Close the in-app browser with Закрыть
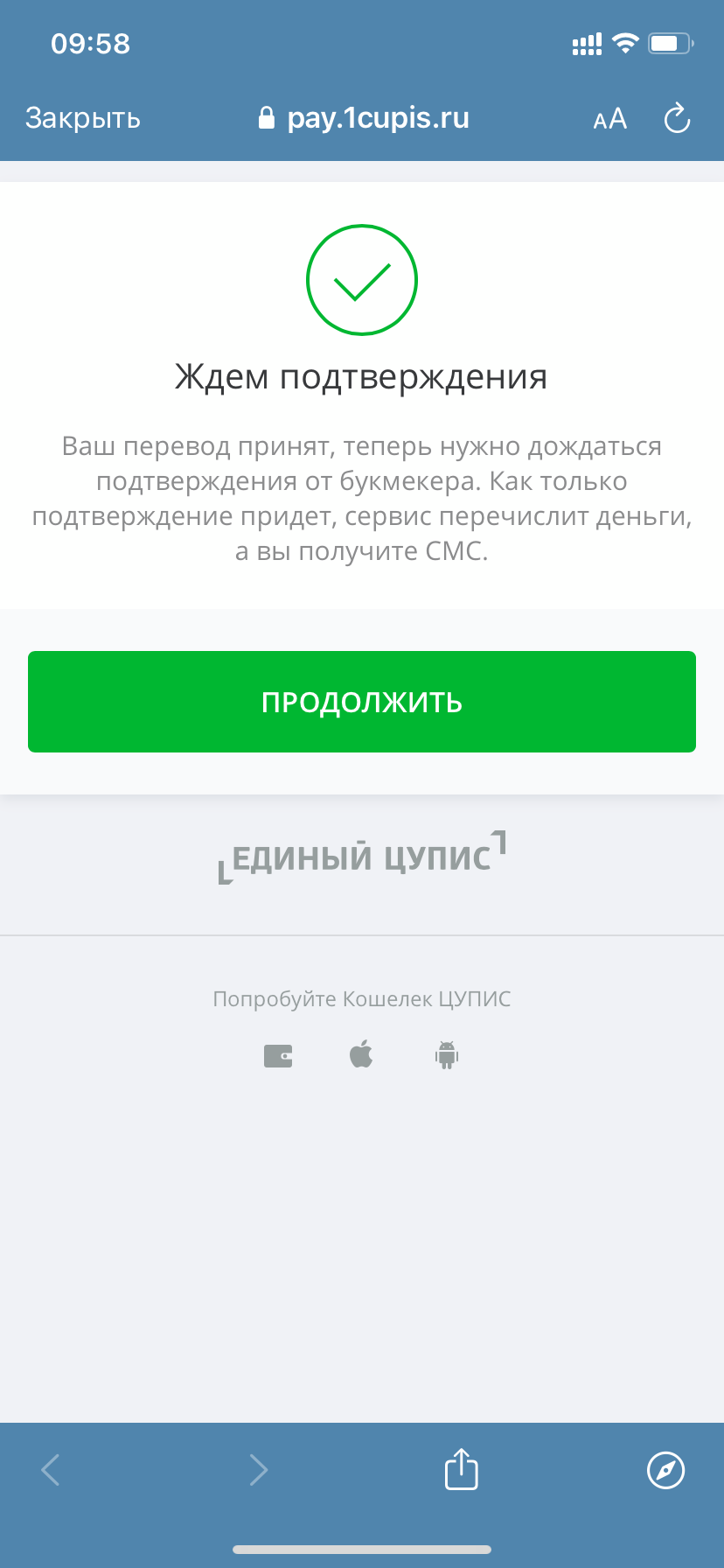Viewport: 724px width, 1568px height. click(x=83, y=118)
